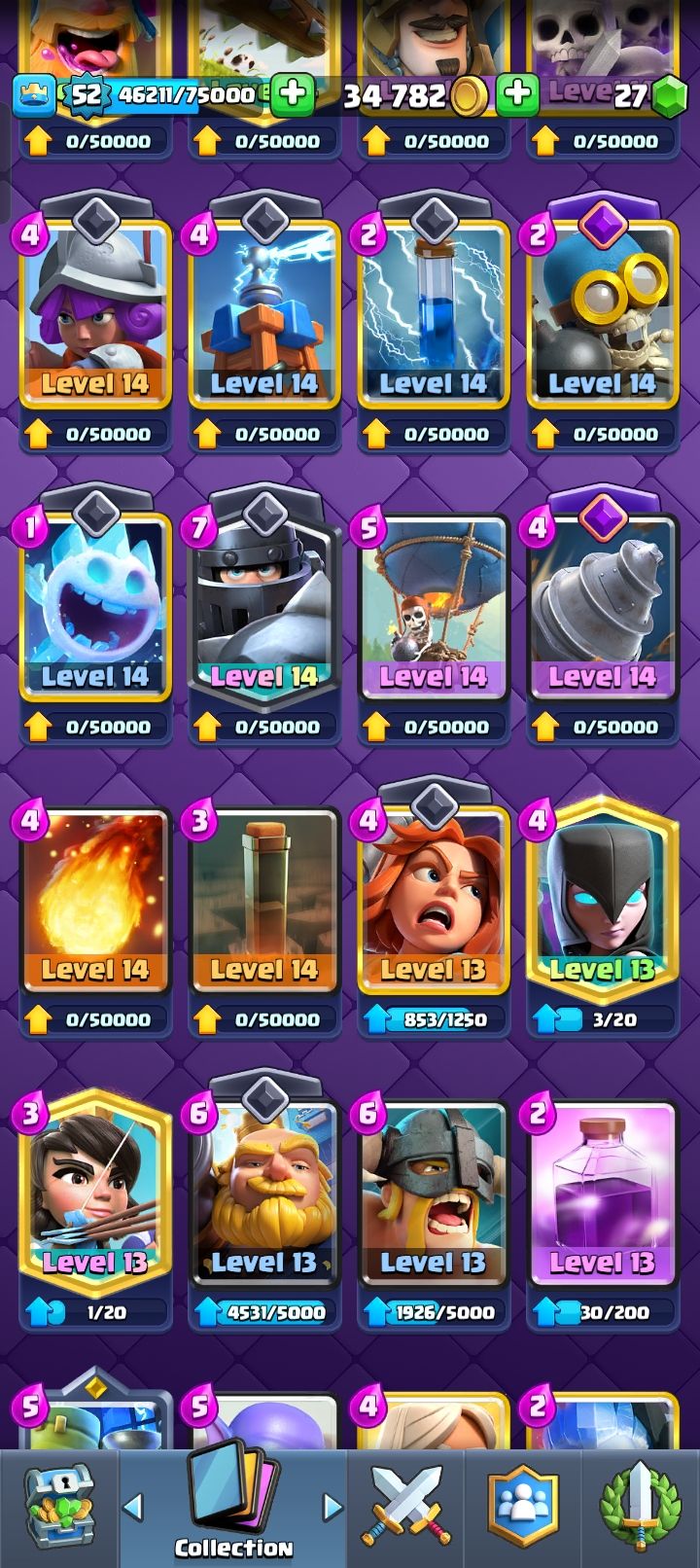Tap the green plus beside the experience bar
The image size is (700, 1568).
[x=292, y=94]
